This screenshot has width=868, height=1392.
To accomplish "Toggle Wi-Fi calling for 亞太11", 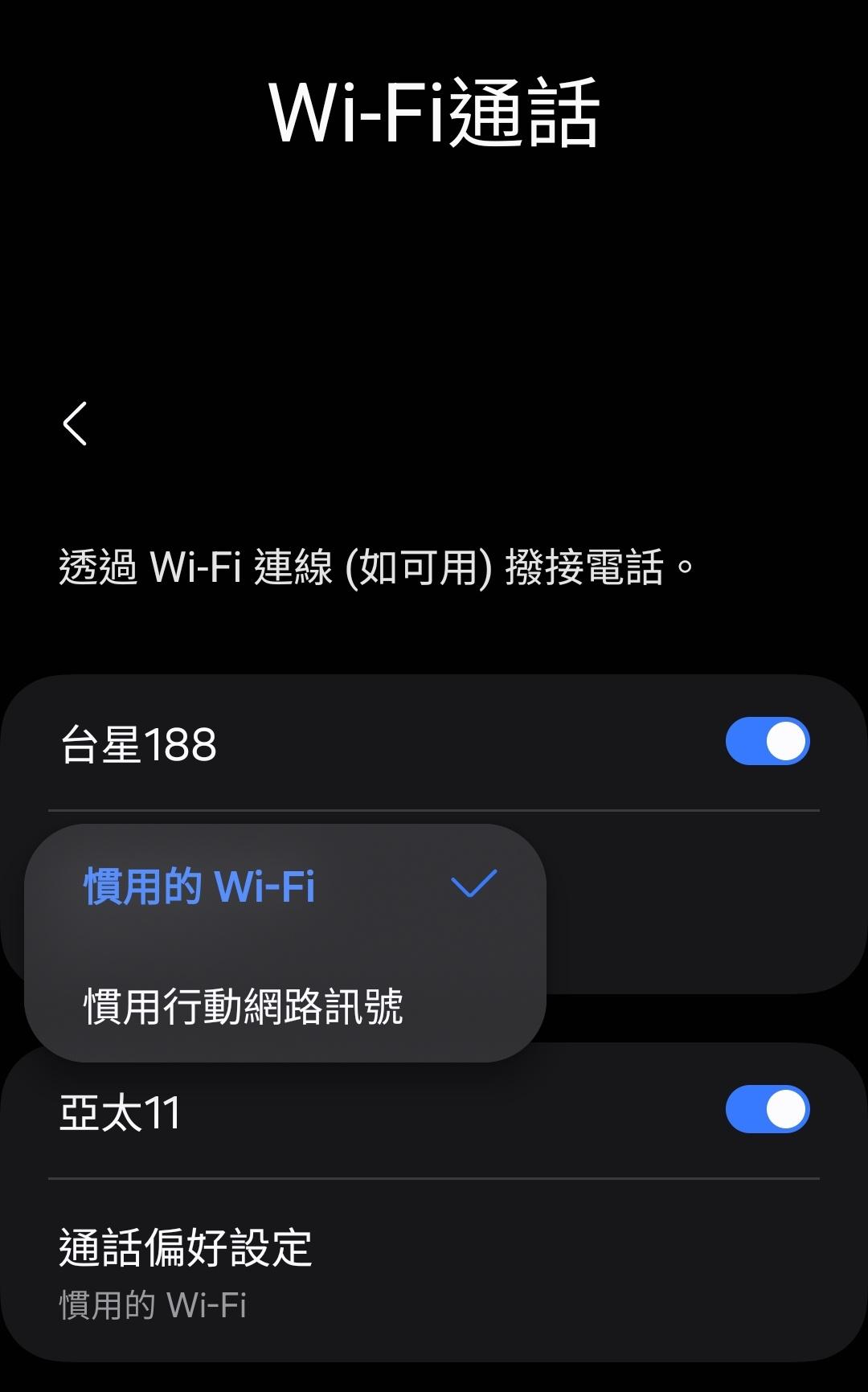I will coord(767,1110).
